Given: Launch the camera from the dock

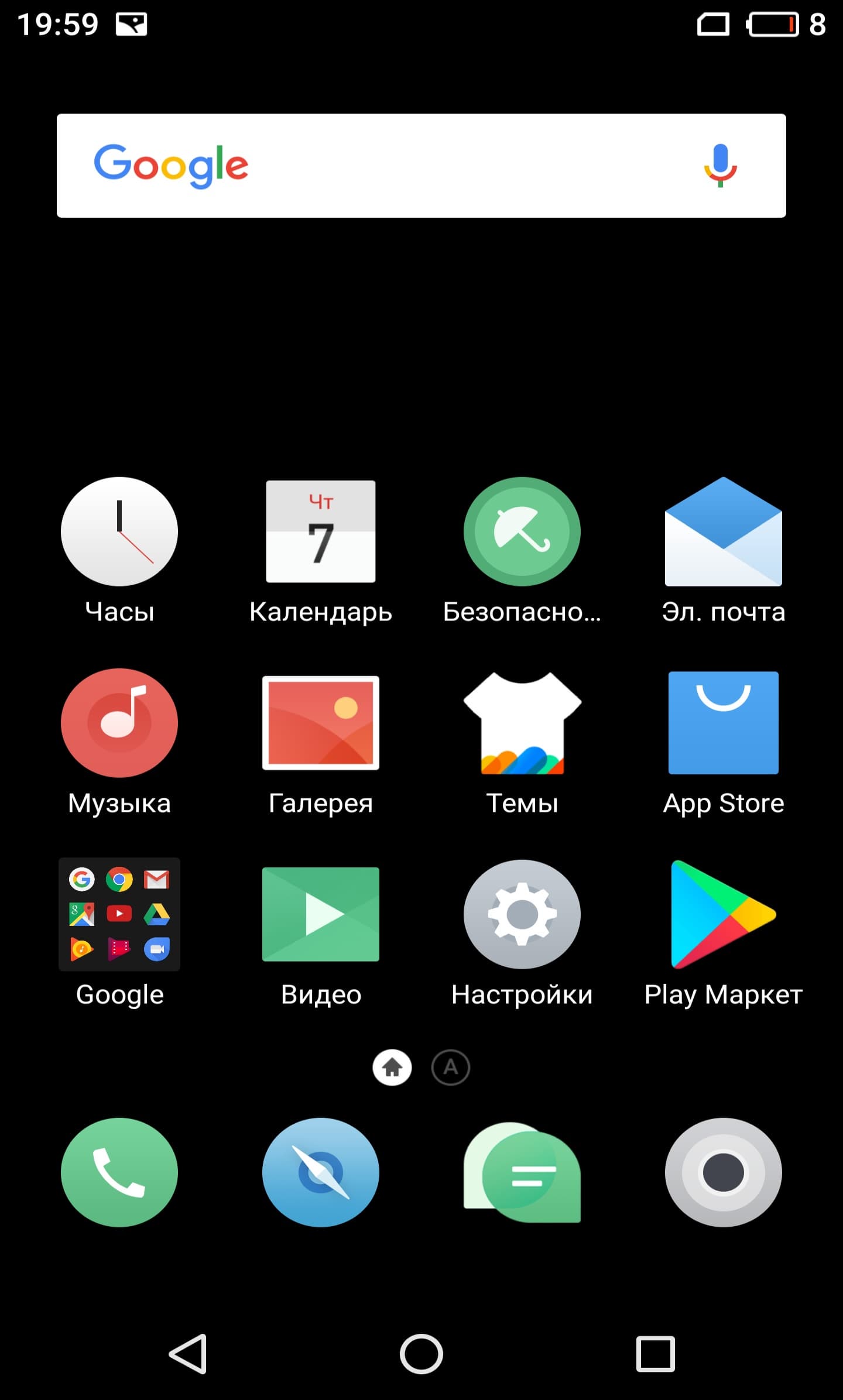Looking at the screenshot, I should pyautogui.click(x=723, y=1172).
